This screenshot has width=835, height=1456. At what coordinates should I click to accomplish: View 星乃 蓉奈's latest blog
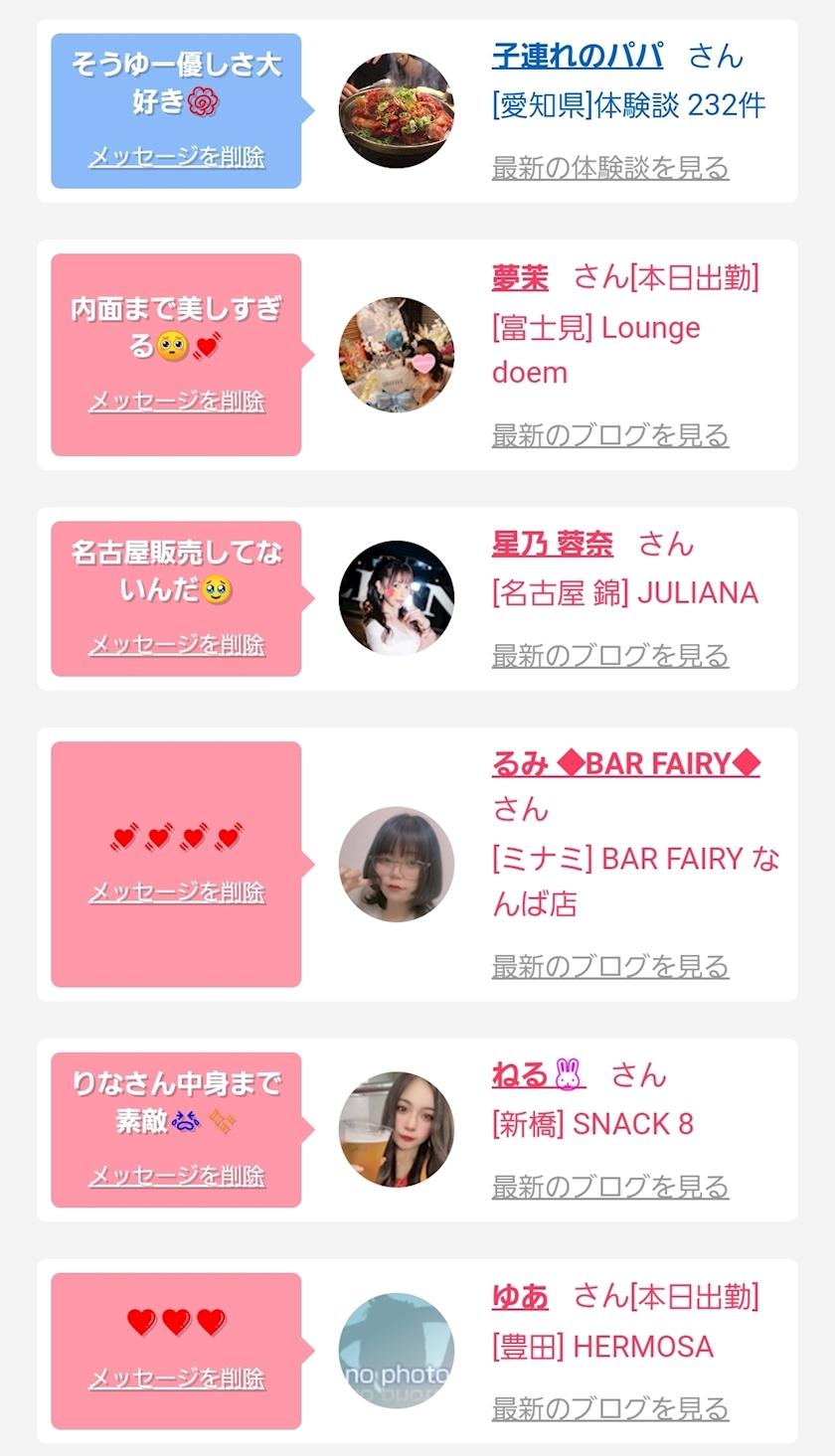click(x=610, y=656)
